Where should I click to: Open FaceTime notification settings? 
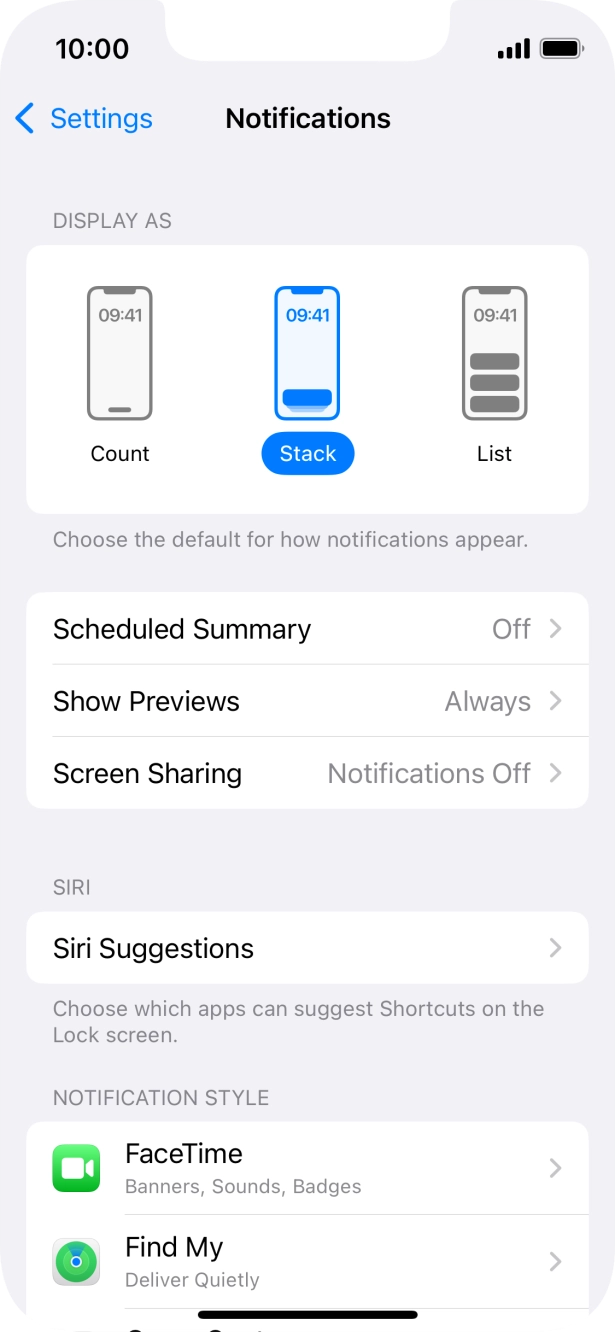point(307,1168)
